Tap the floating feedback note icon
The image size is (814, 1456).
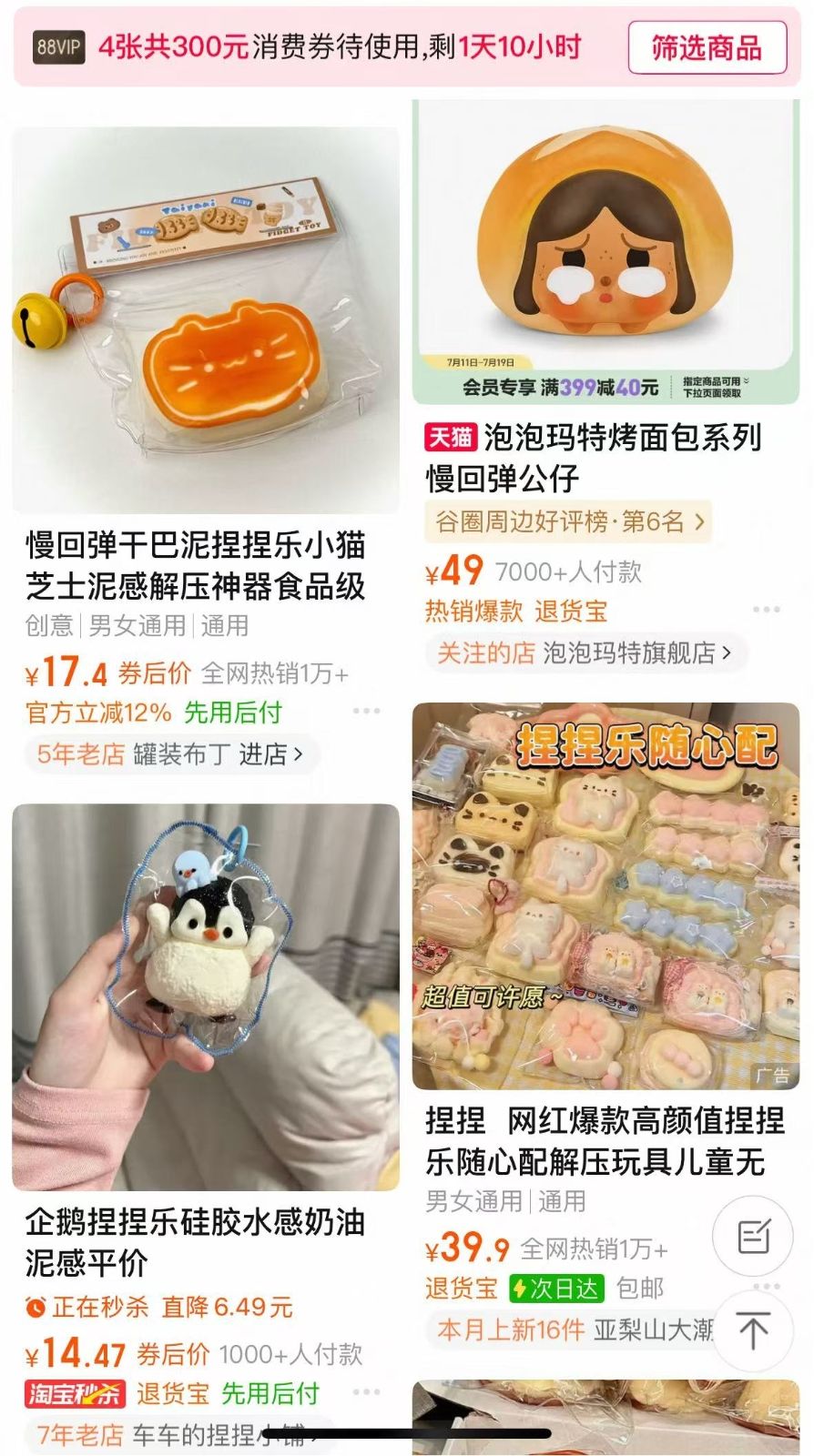[x=754, y=1237]
